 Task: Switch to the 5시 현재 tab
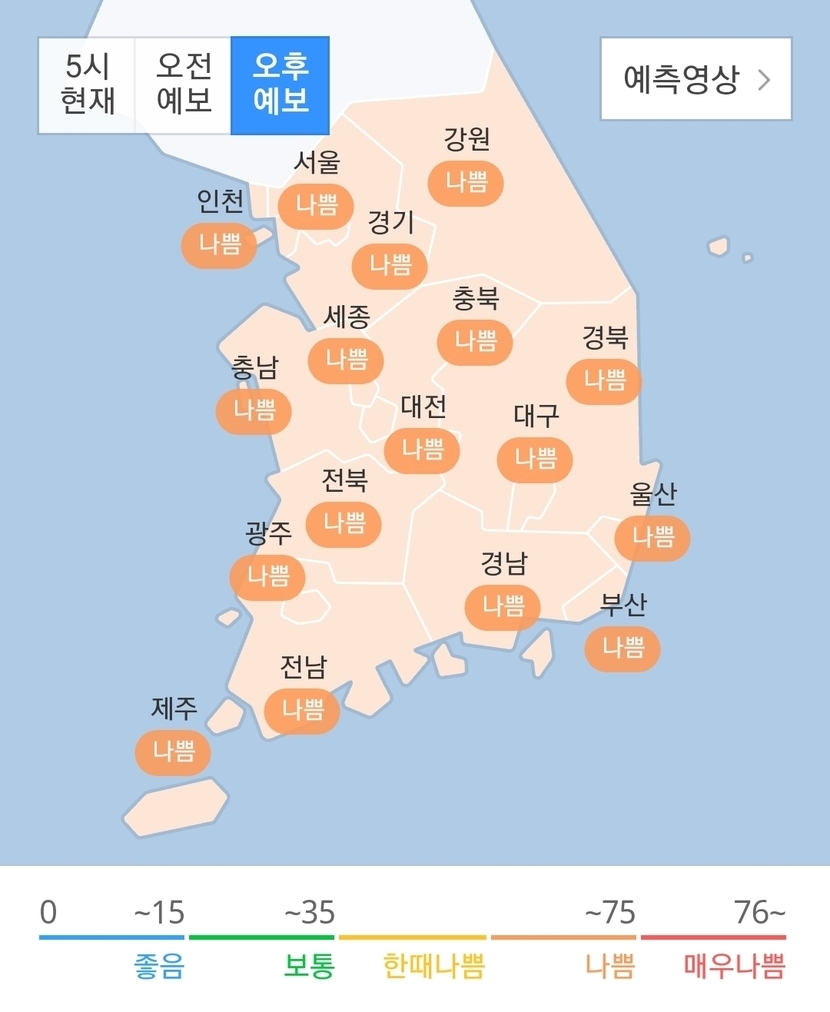(x=87, y=85)
